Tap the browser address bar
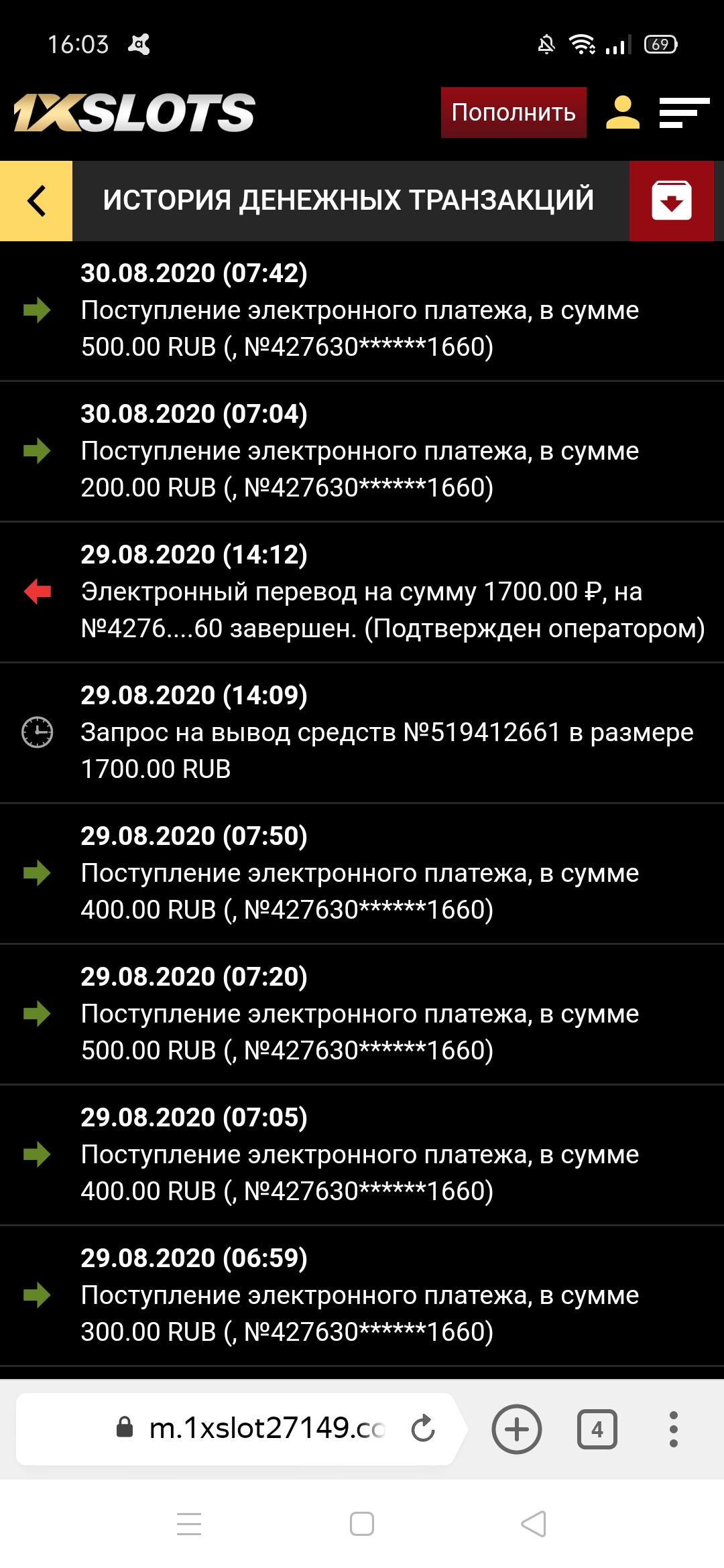724x1568 pixels. coord(261,1429)
